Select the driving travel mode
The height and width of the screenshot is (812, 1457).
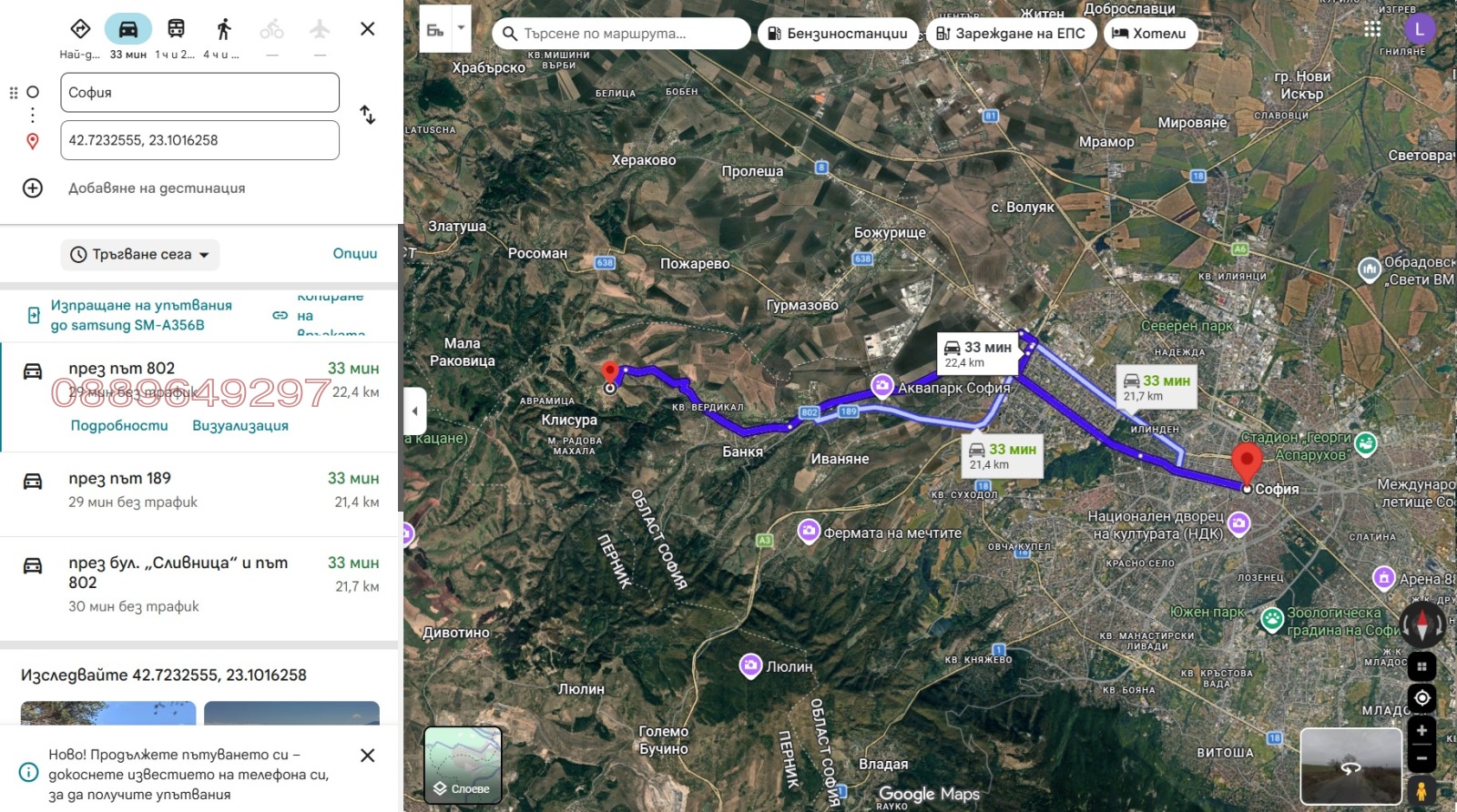coord(128,29)
